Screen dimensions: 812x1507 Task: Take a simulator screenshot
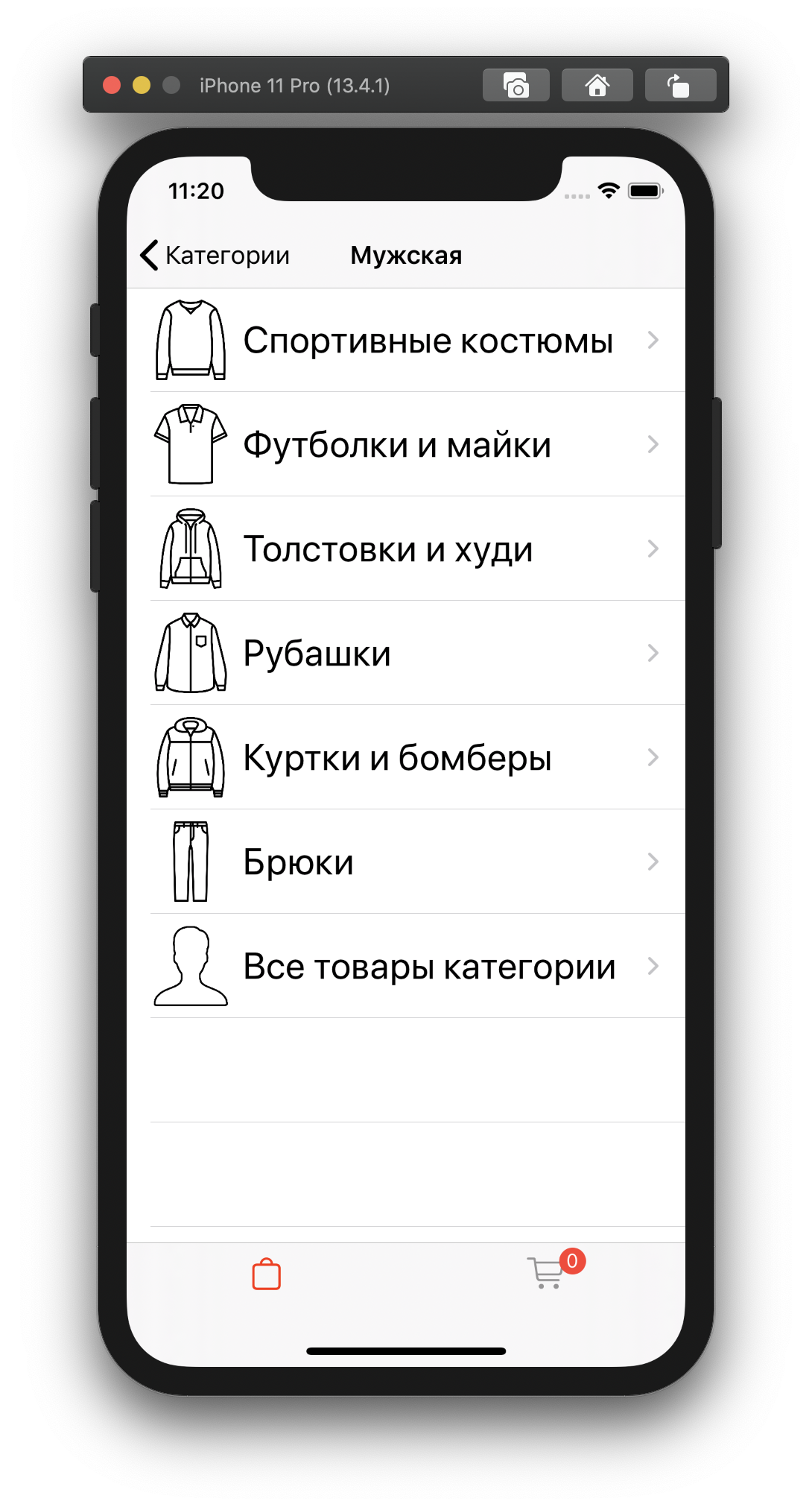point(516,86)
